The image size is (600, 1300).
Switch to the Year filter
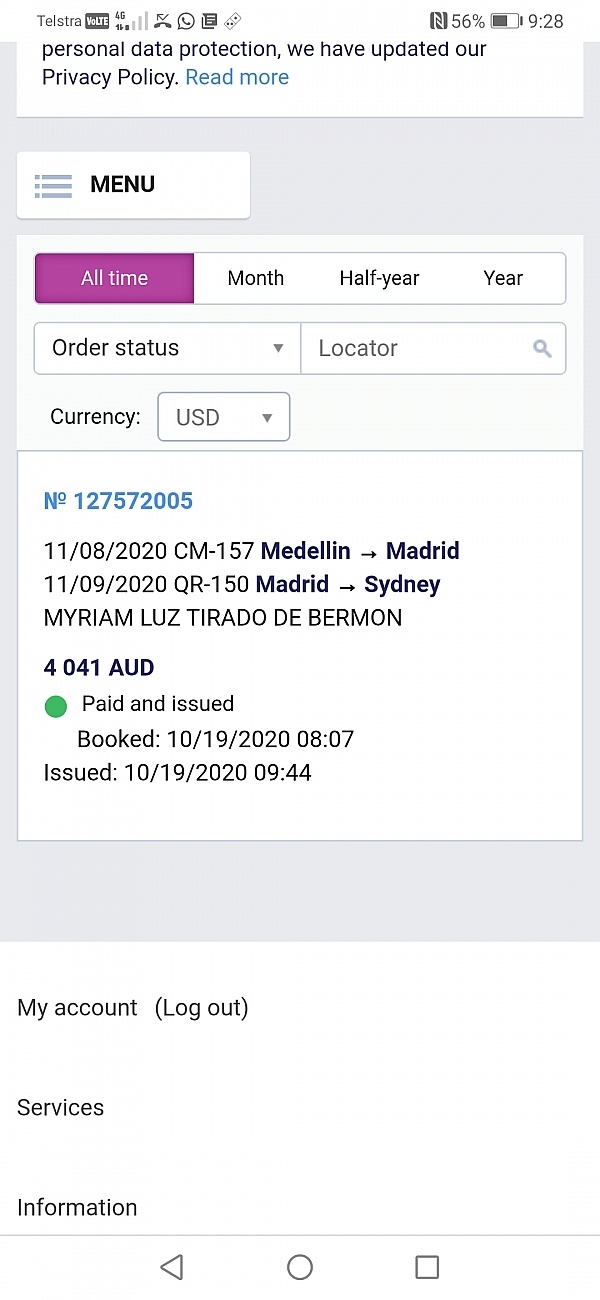coord(503,278)
